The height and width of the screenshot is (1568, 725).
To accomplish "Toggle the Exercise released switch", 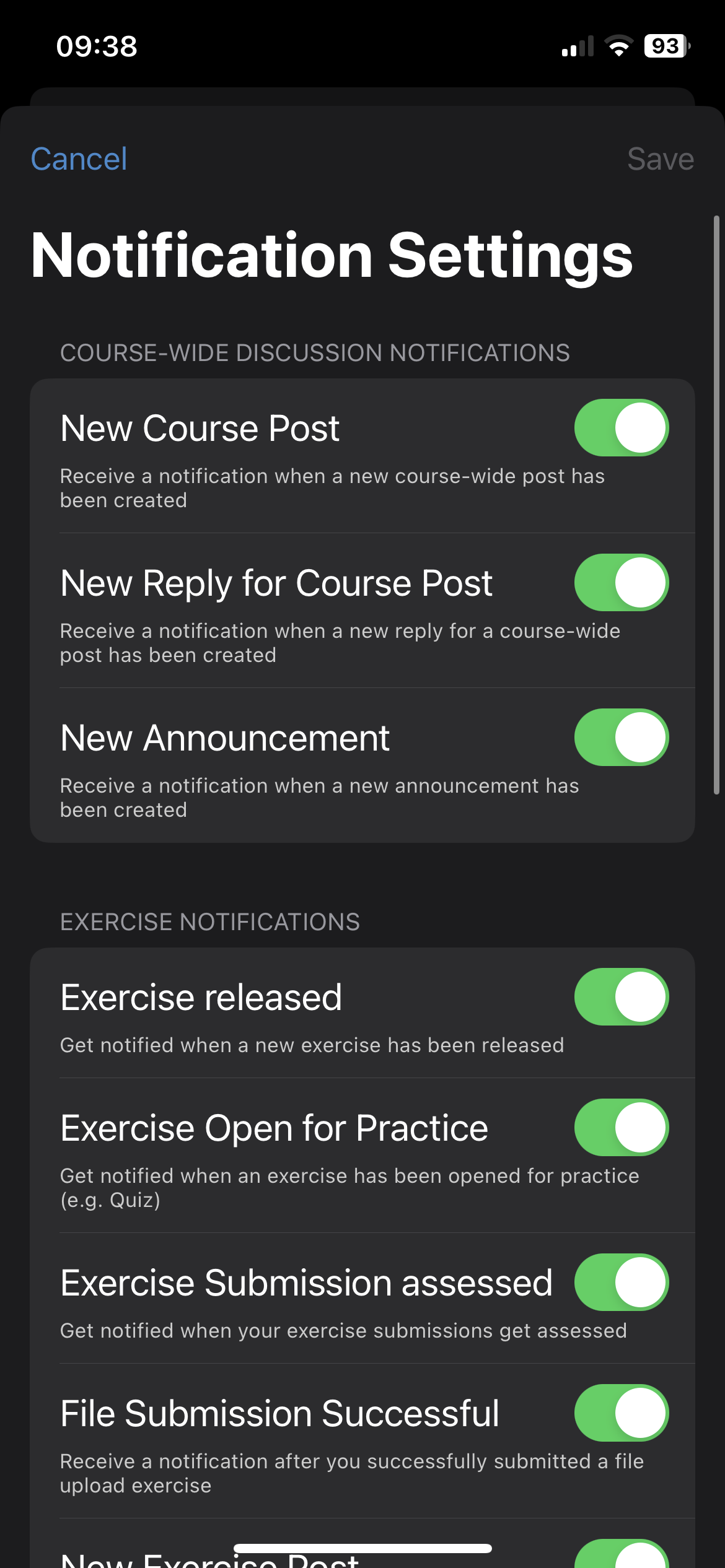I will (x=620, y=996).
